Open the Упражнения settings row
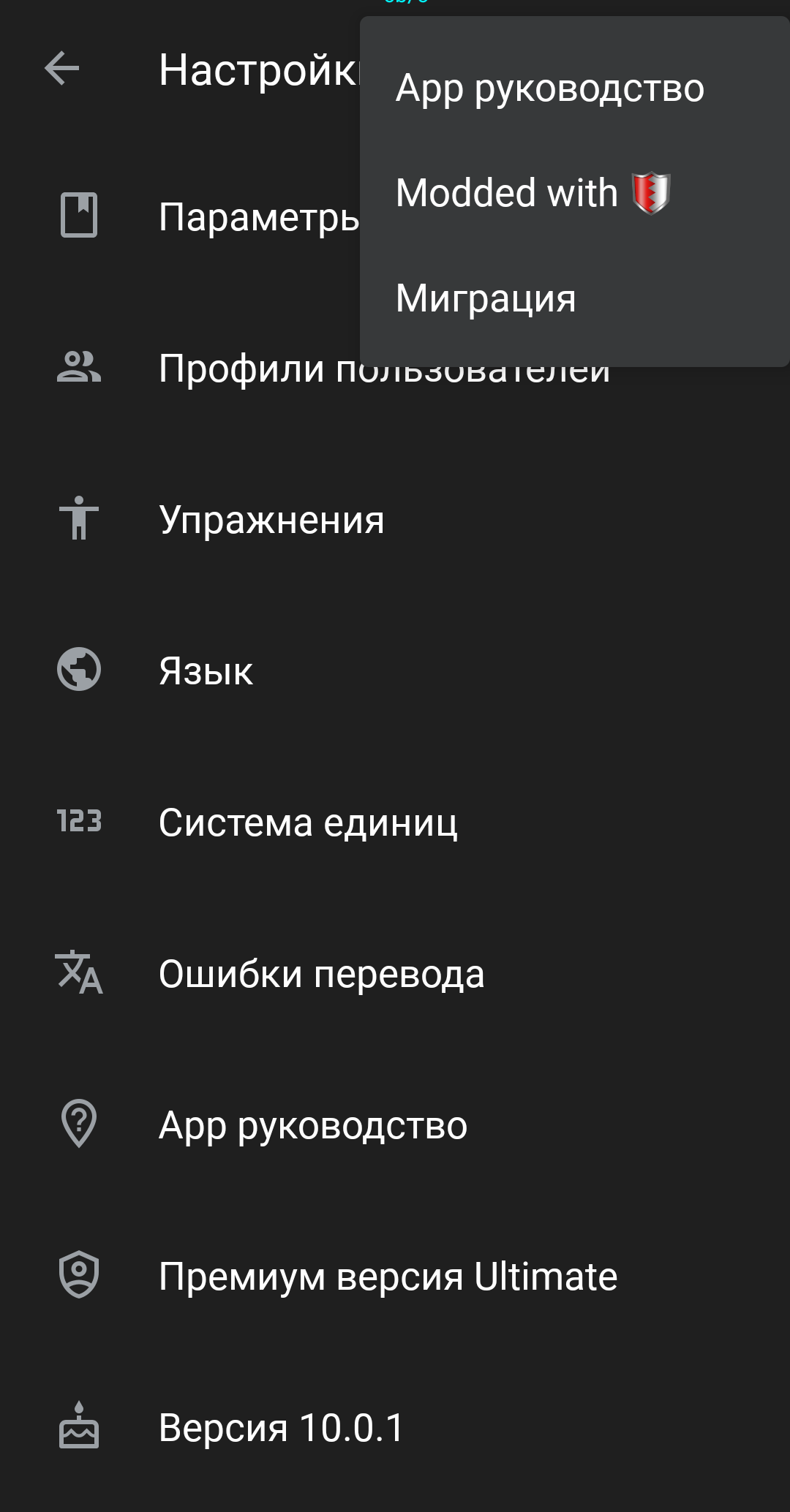Image resolution: width=790 pixels, height=1512 pixels. [395, 519]
